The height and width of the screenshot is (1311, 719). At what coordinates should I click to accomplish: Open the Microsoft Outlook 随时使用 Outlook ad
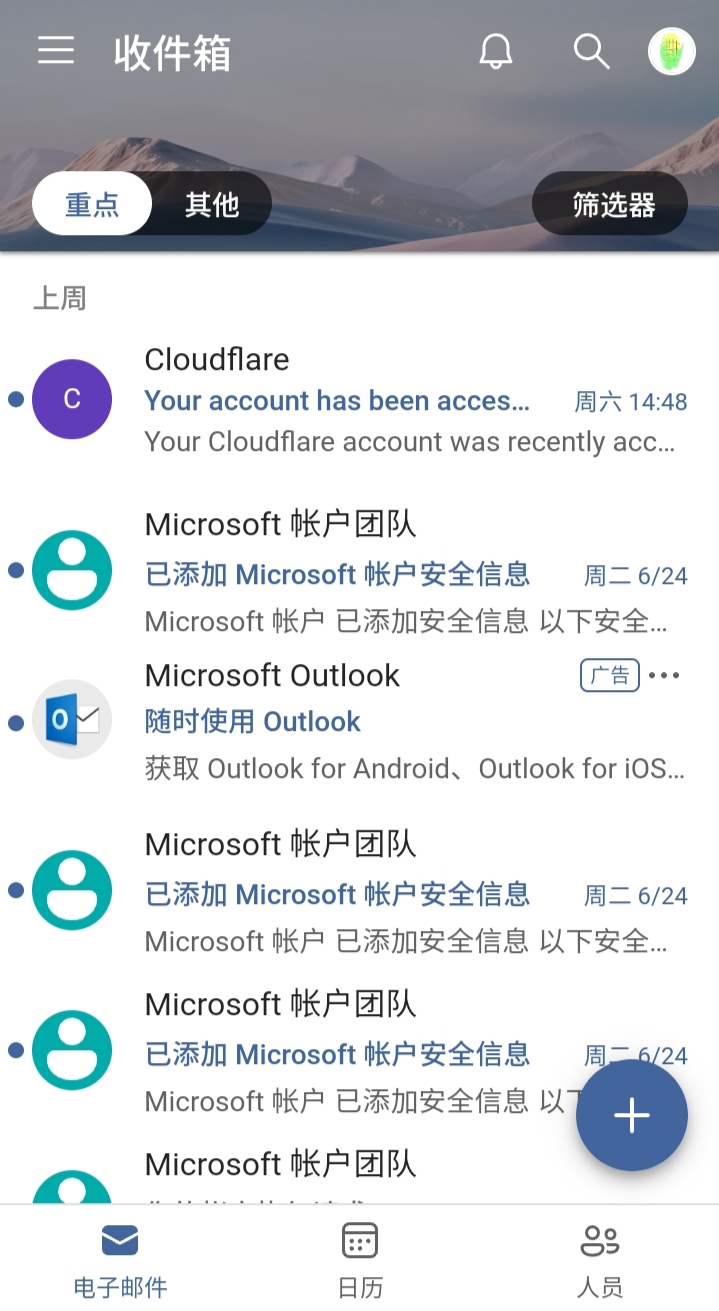coord(360,721)
